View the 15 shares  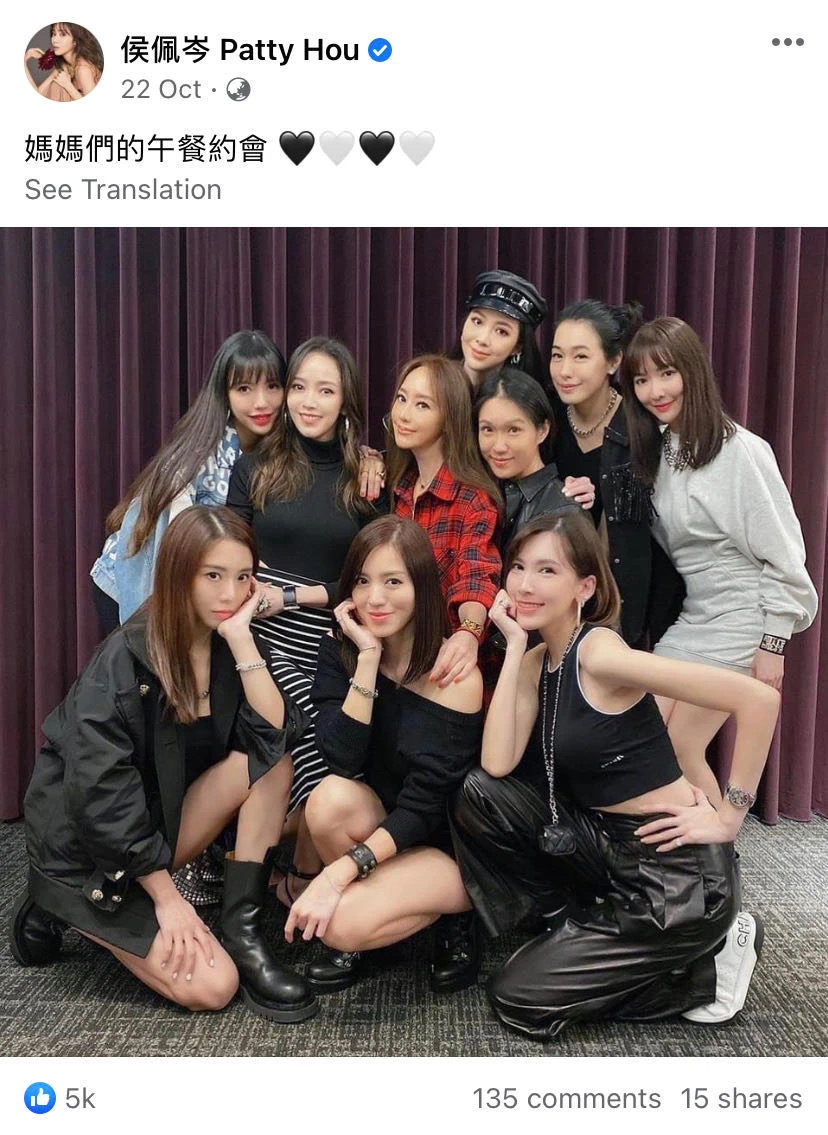(741, 1098)
